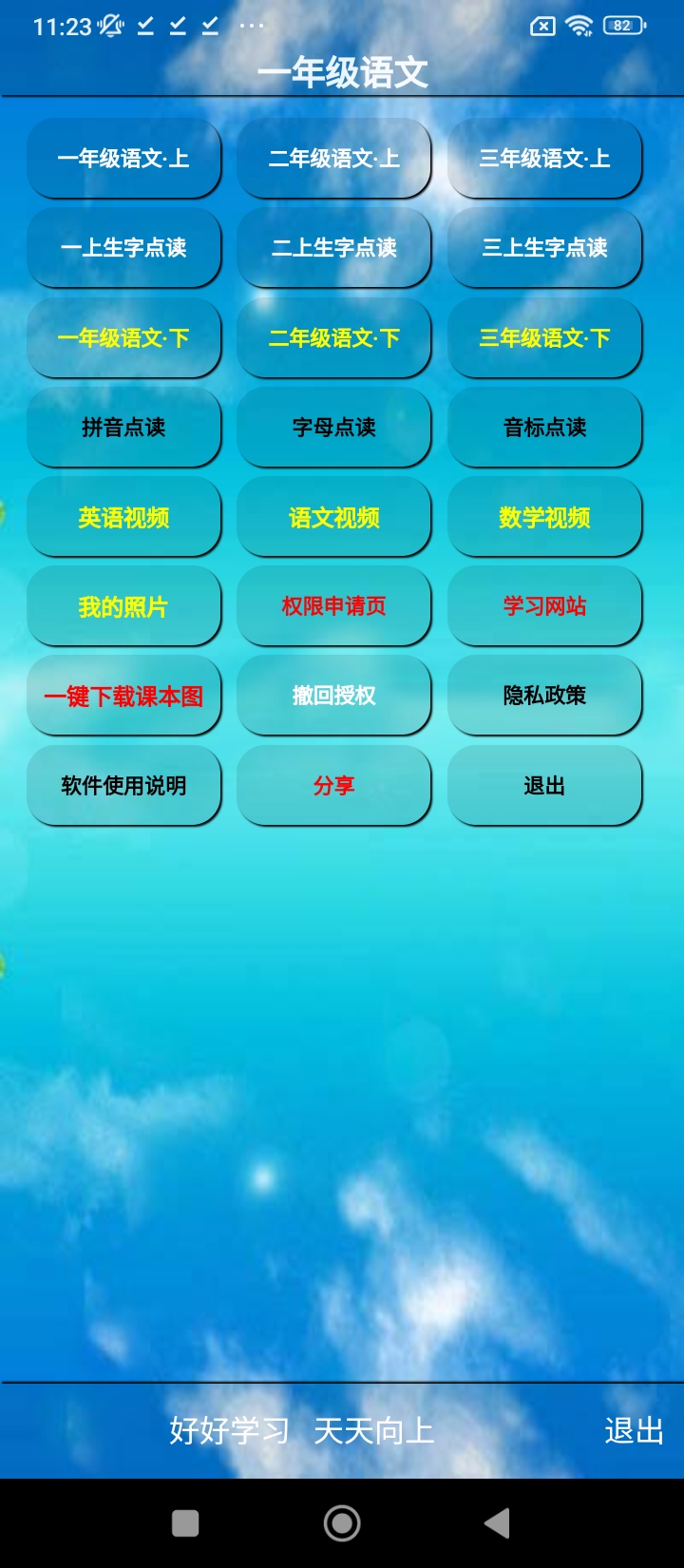Open 字母点读 section

tap(334, 428)
